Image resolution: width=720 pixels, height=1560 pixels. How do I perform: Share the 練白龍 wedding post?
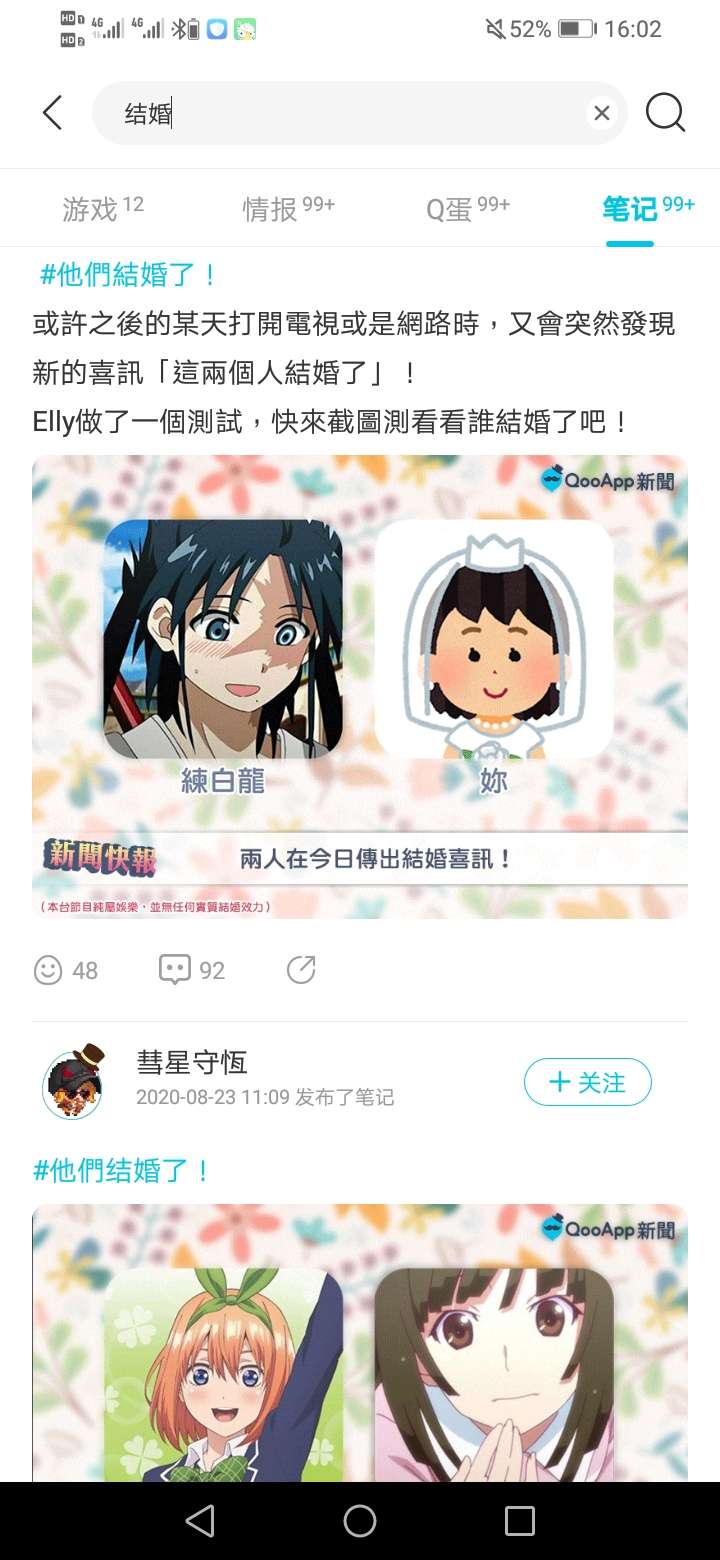pos(301,969)
